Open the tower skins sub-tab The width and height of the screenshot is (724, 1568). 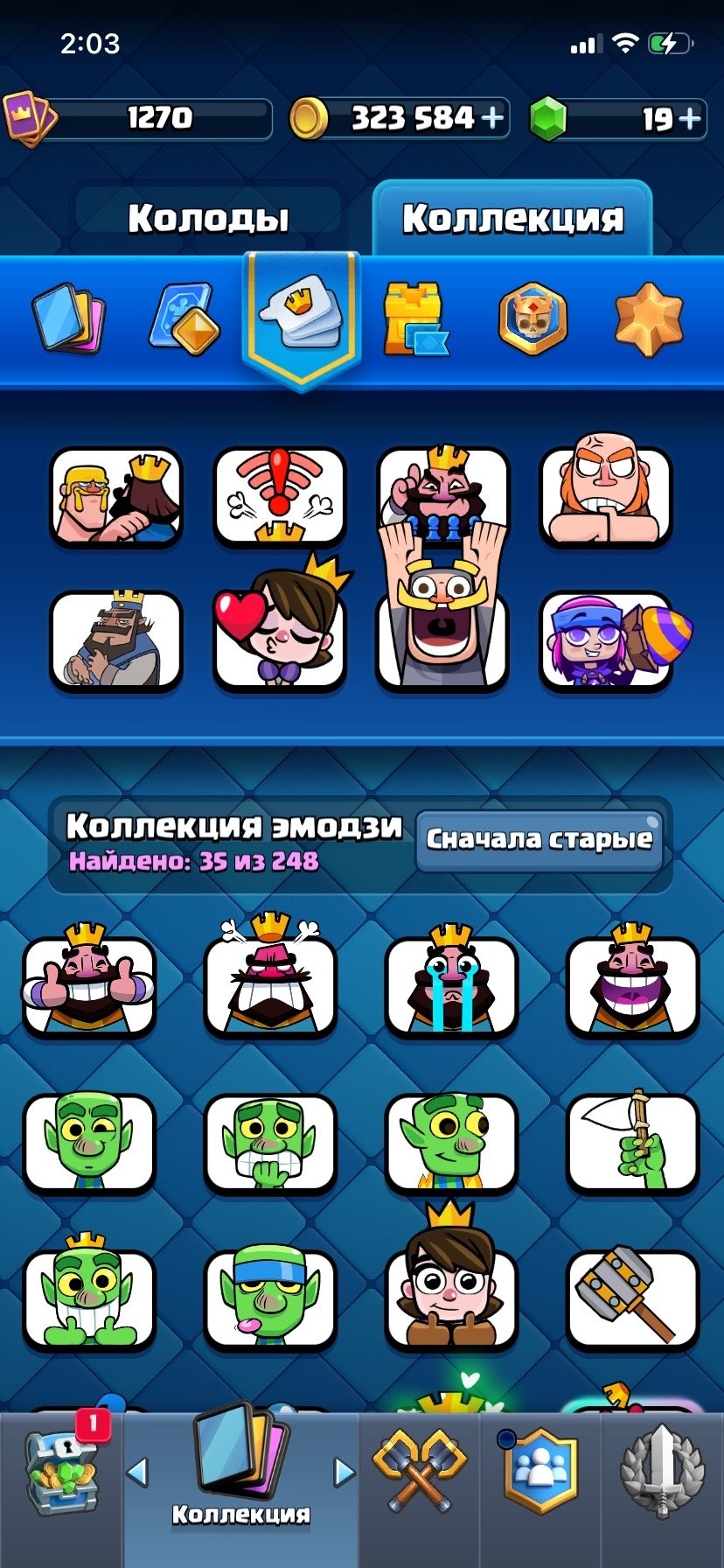[415, 318]
